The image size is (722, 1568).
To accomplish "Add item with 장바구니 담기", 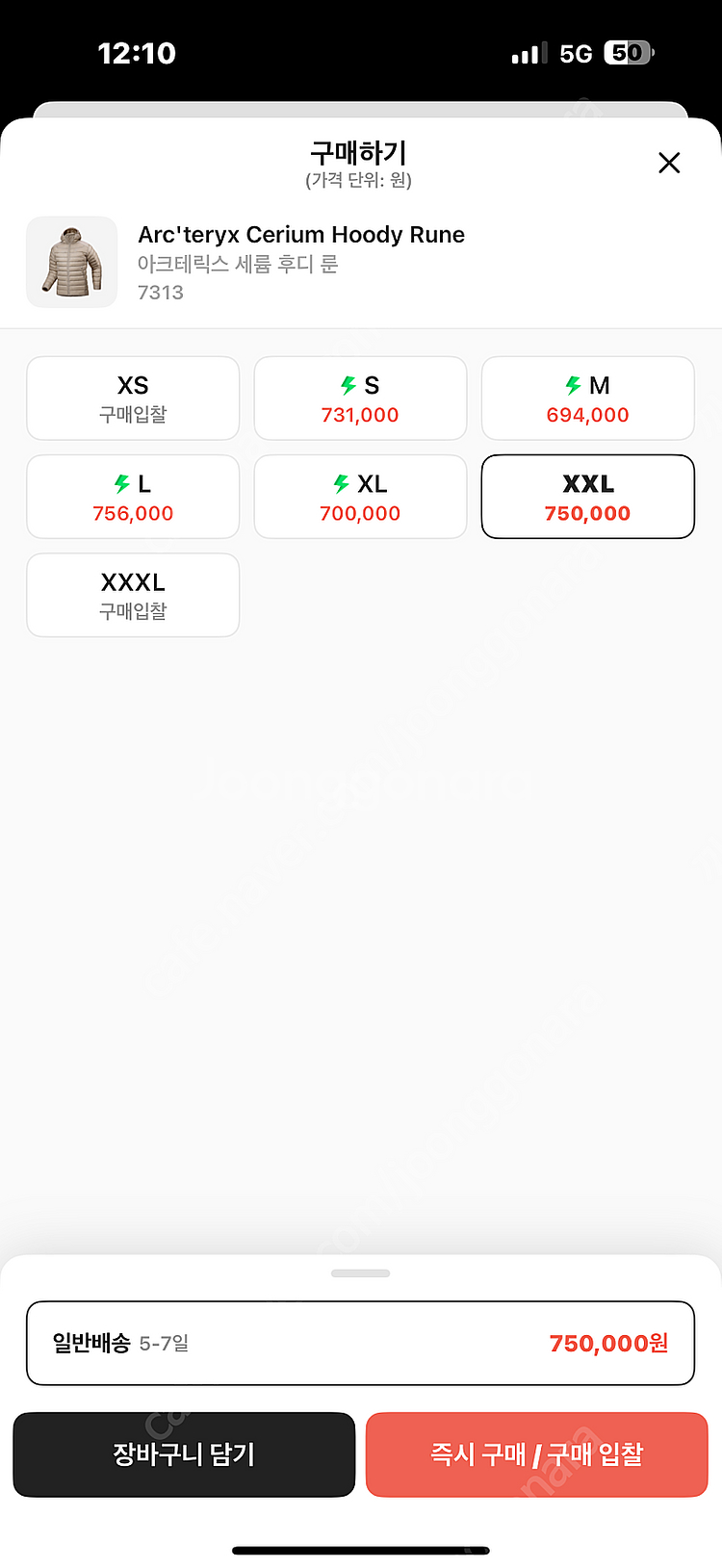I will coord(184,1453).
